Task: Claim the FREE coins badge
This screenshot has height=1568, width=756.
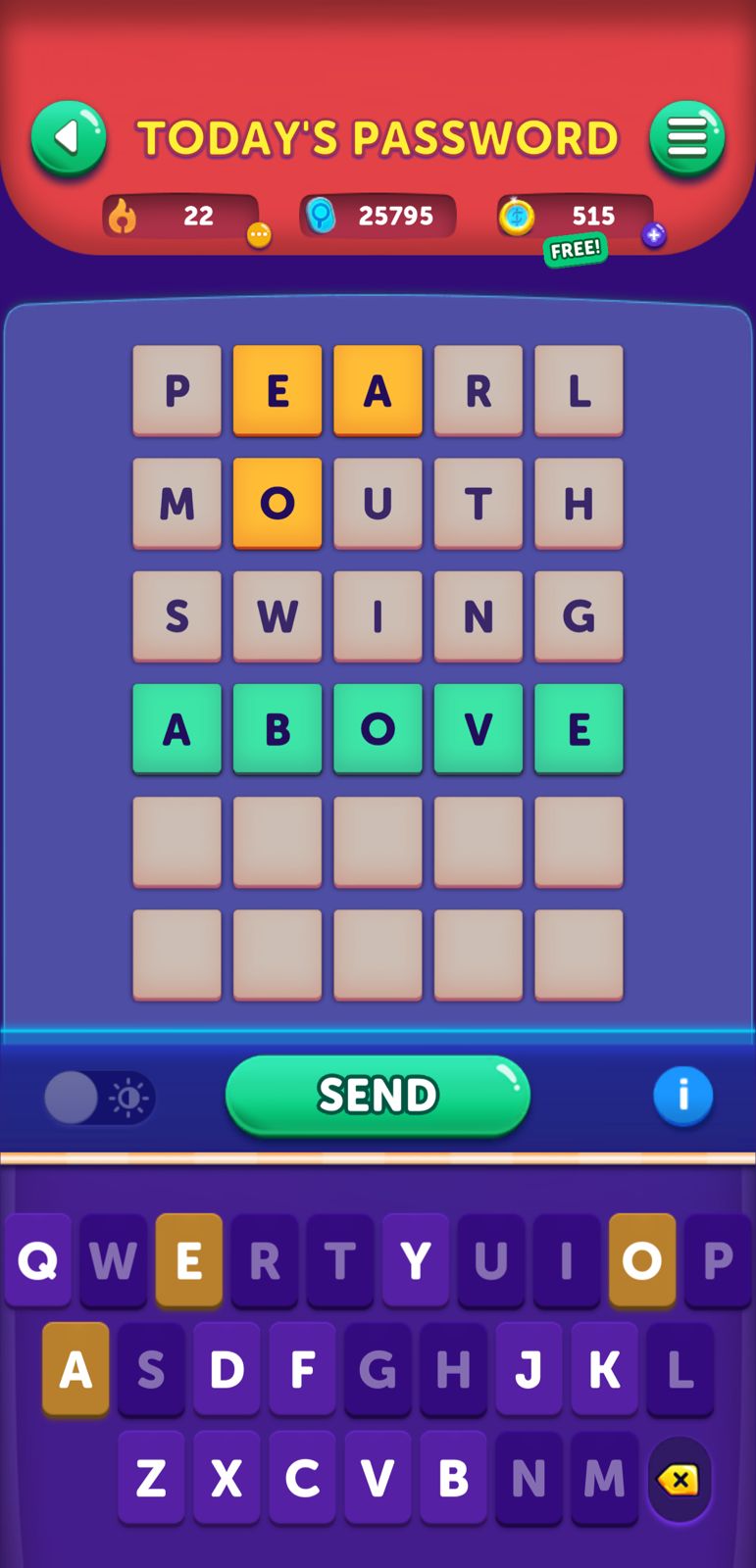Action: [576, 250]
